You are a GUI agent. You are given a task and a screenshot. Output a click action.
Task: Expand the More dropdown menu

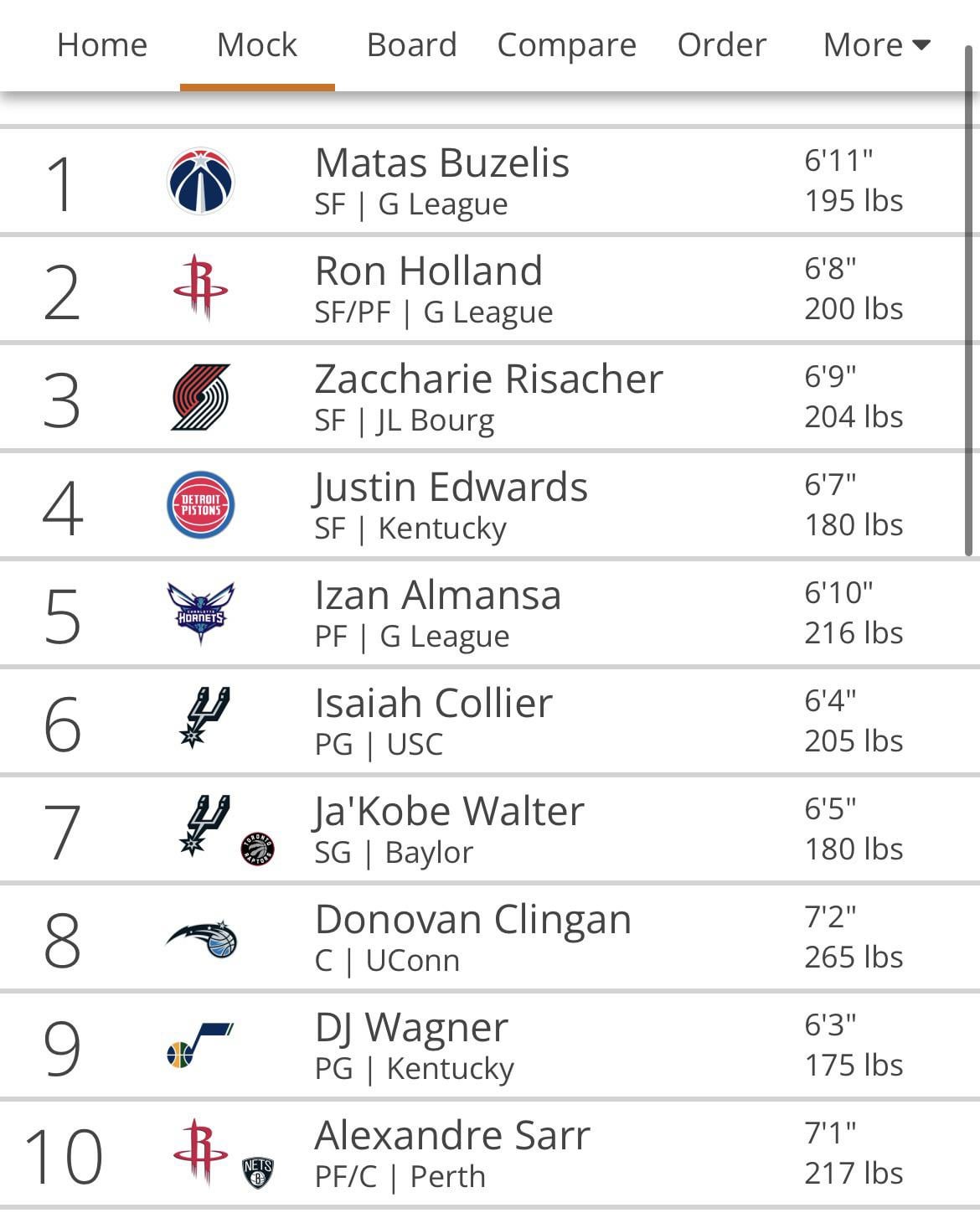point(876,45)
